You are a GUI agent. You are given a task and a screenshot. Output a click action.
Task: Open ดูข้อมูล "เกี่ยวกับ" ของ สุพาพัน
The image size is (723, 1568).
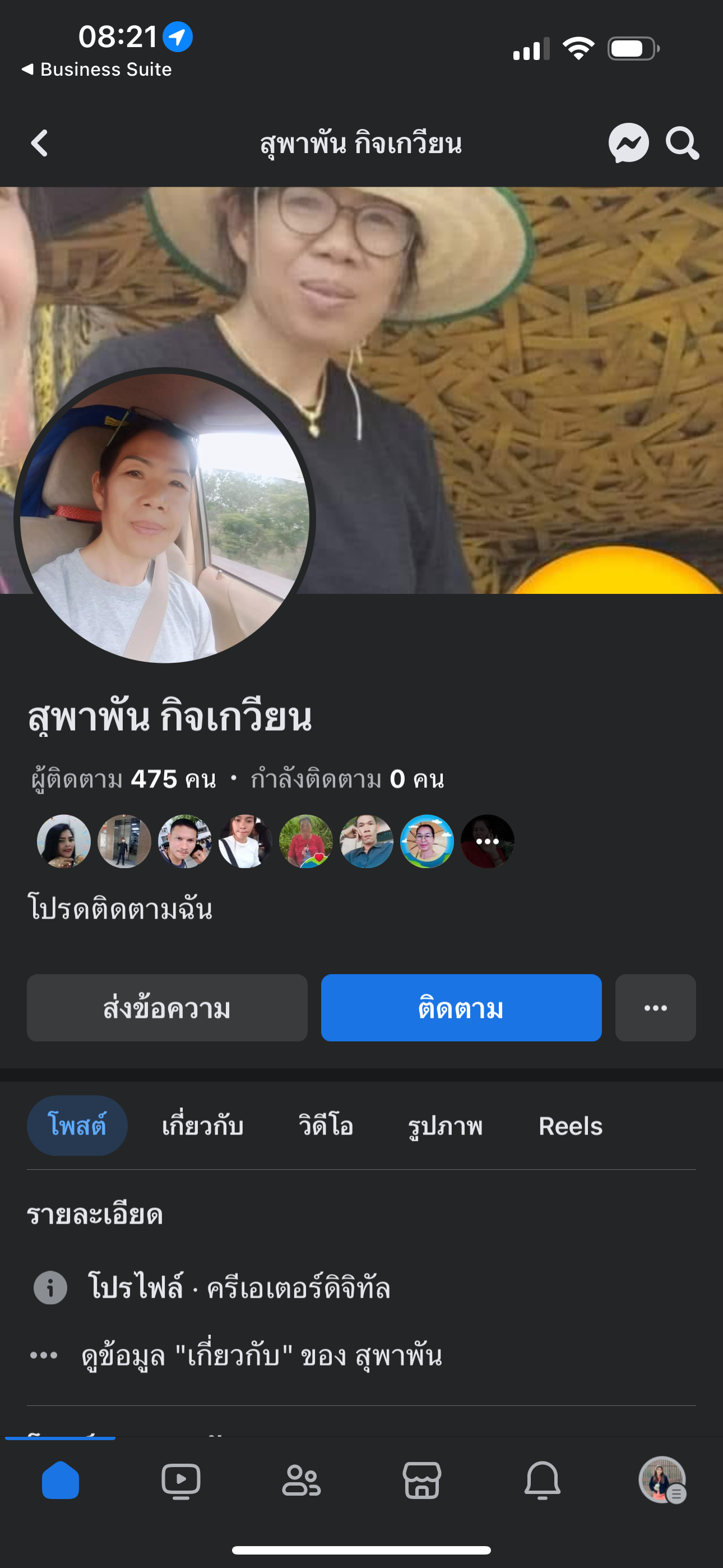point(262,1355)
